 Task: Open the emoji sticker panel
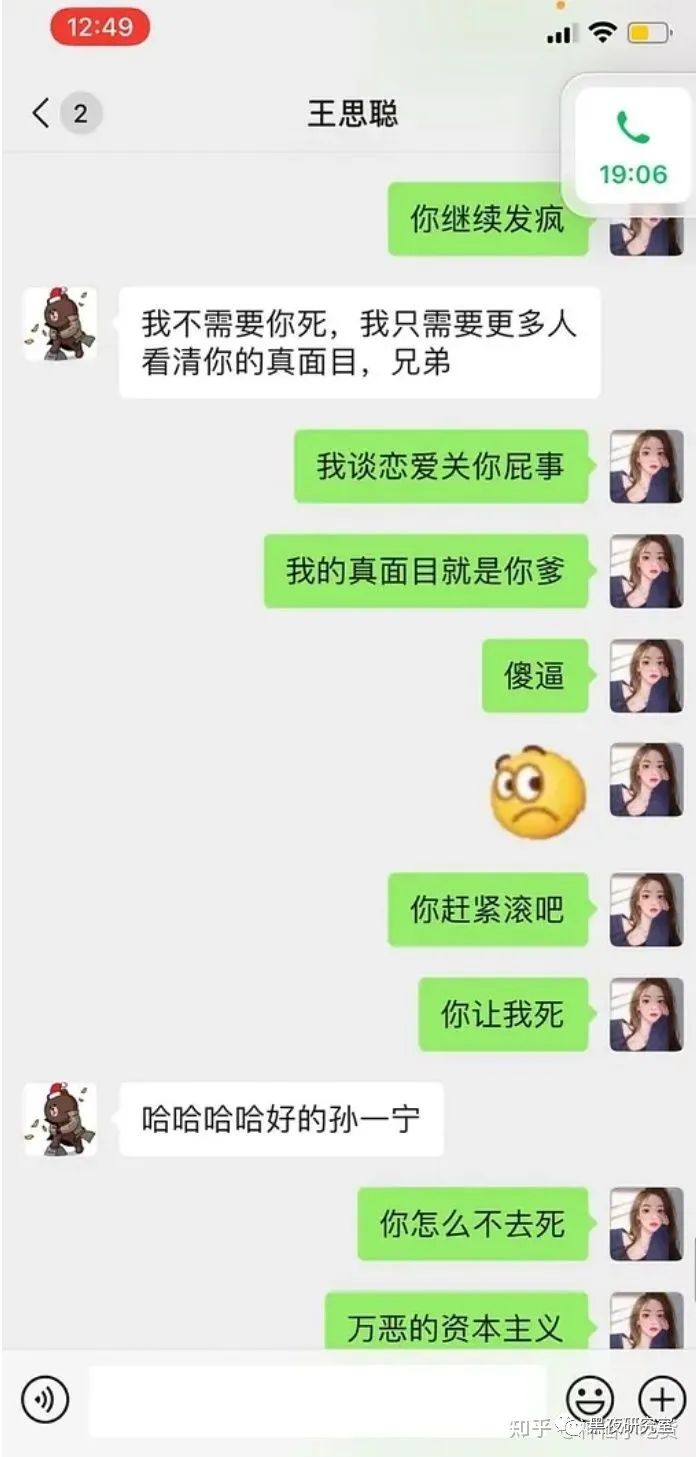point(590,1399)
